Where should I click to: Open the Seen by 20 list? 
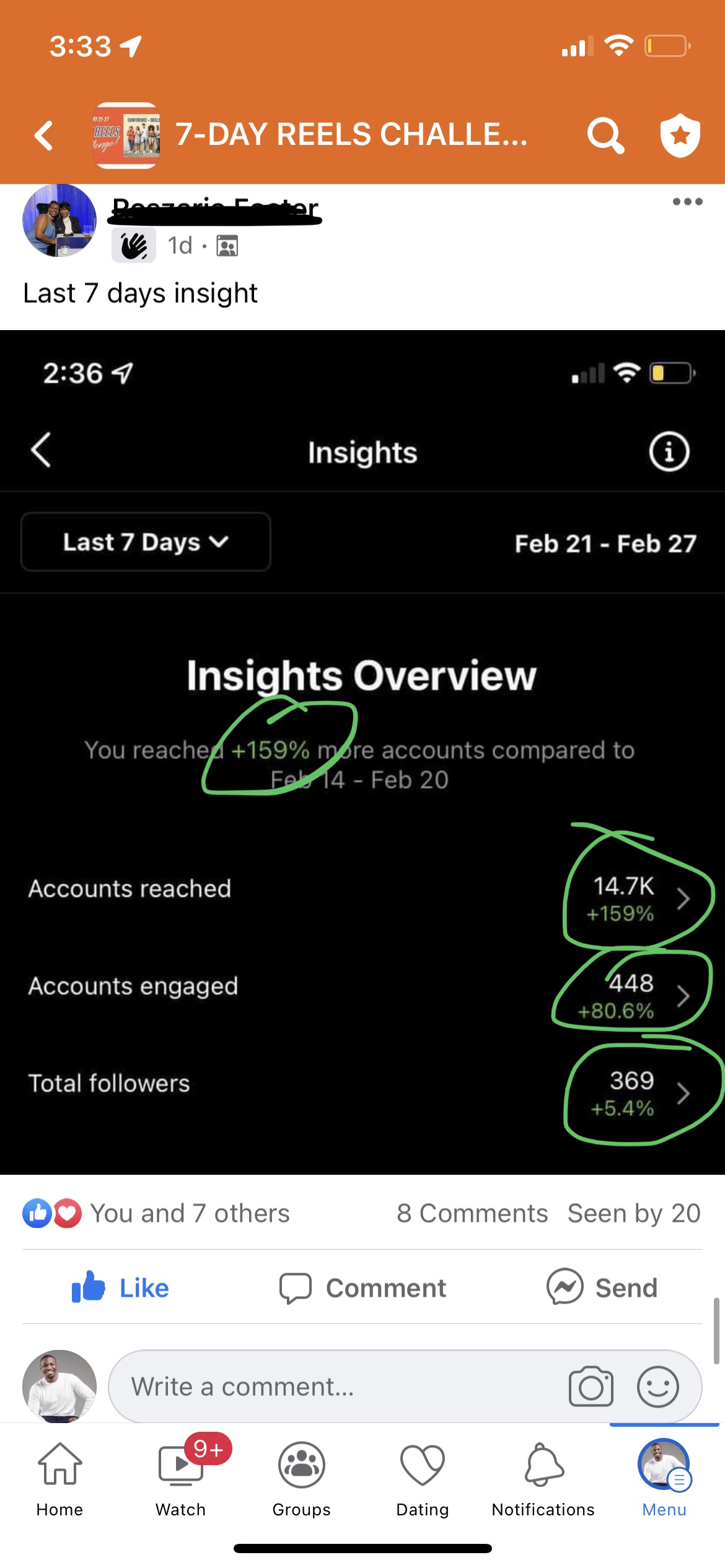[x=633, y=1213]
